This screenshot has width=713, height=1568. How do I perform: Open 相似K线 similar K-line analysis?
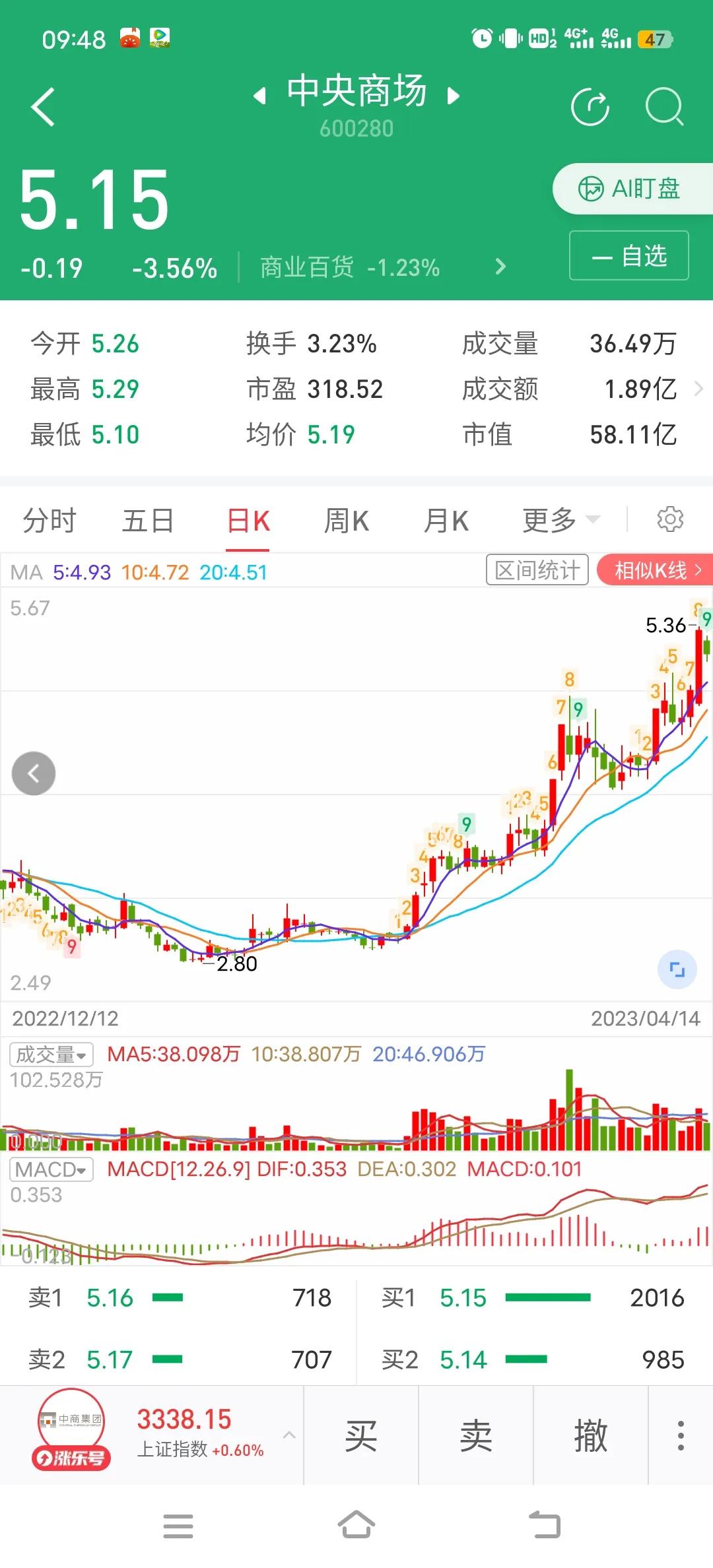coord(654,570)
